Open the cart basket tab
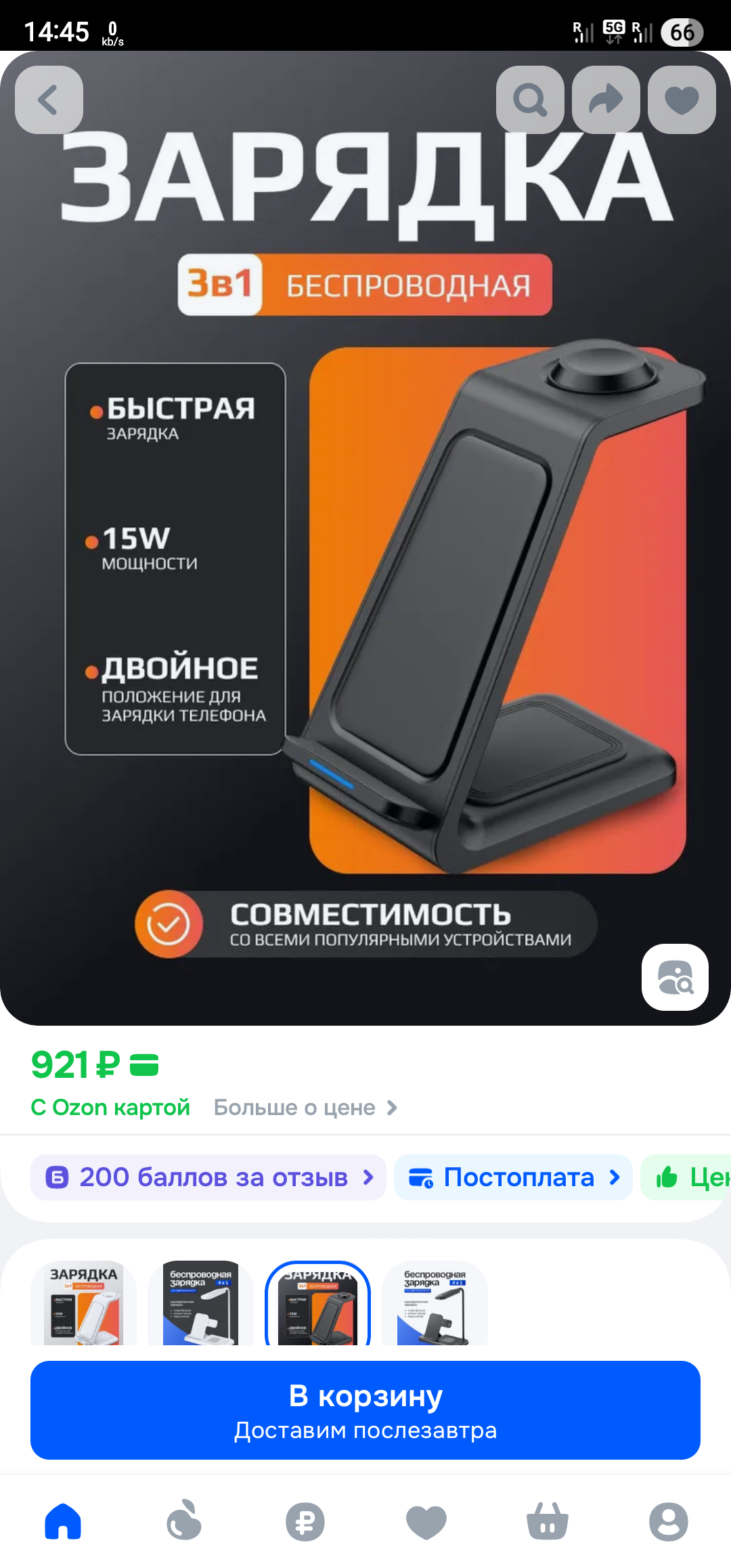The height and width of the screenshot is (1568, 731). [x=548, y=1521]
